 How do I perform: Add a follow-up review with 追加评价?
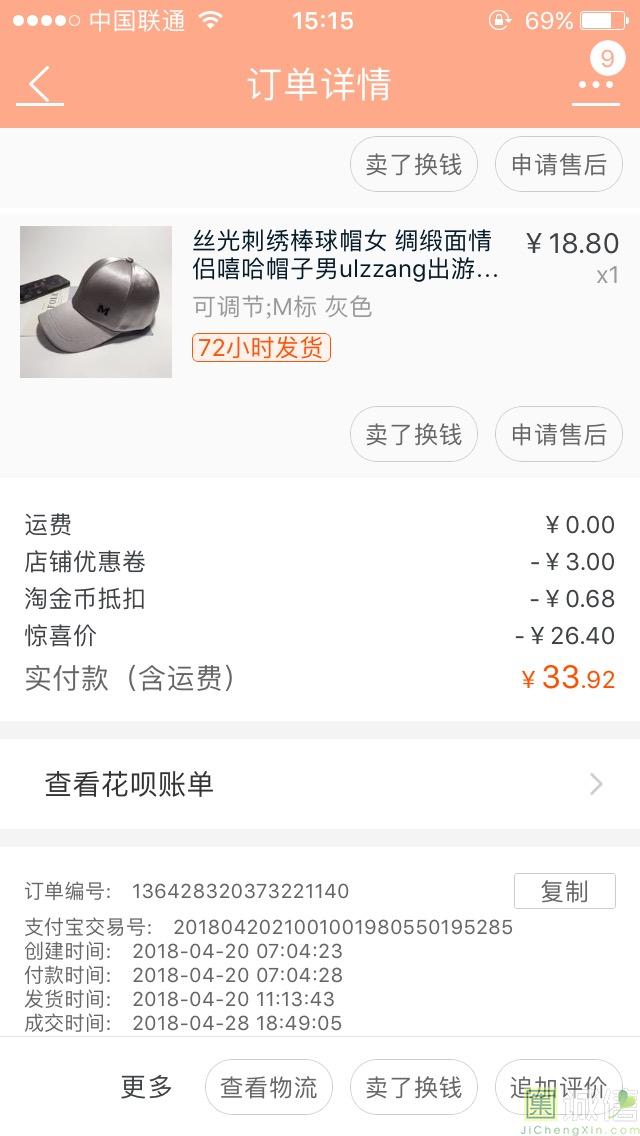click(558, 1087)
